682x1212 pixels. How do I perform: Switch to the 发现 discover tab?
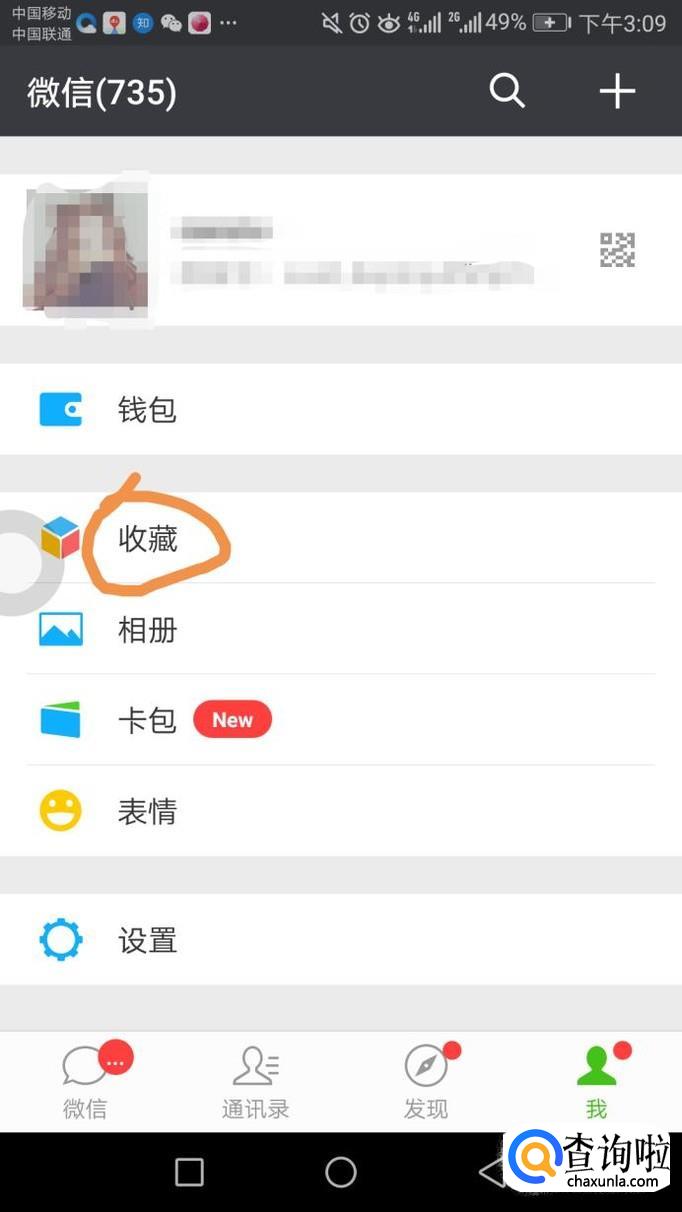[x=426, y=1082]
